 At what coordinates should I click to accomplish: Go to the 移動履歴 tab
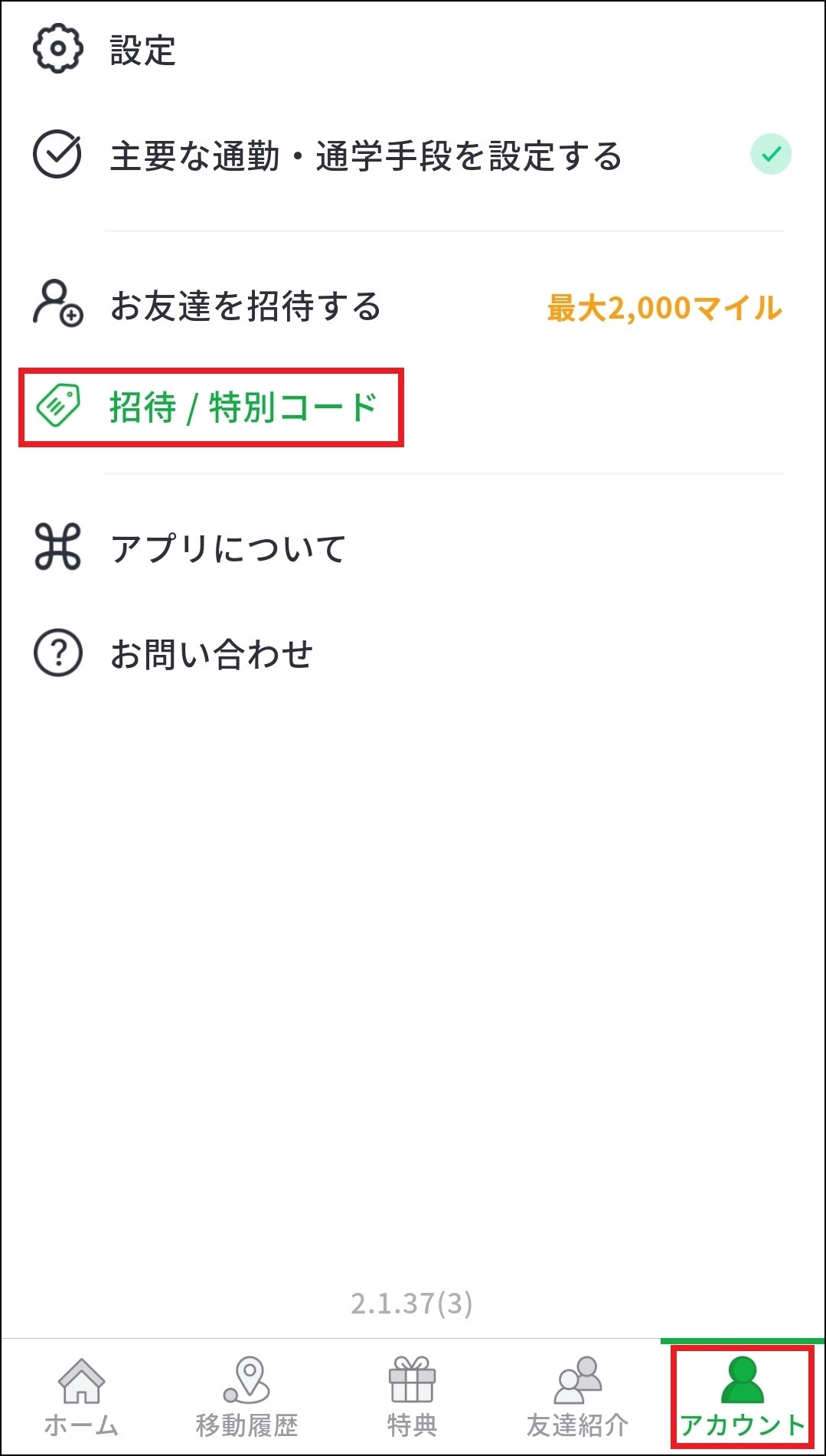[x=246, y=1395]
